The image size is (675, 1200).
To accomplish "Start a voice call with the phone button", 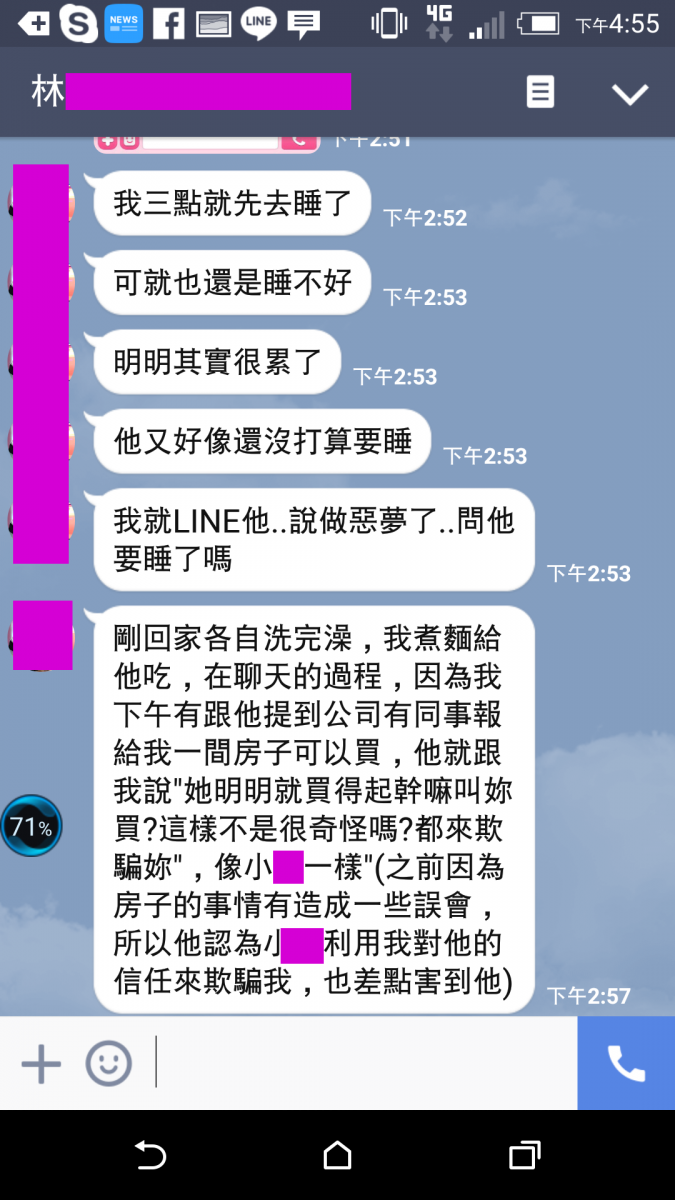I will pyautogui.click(x=626, y=1063).
